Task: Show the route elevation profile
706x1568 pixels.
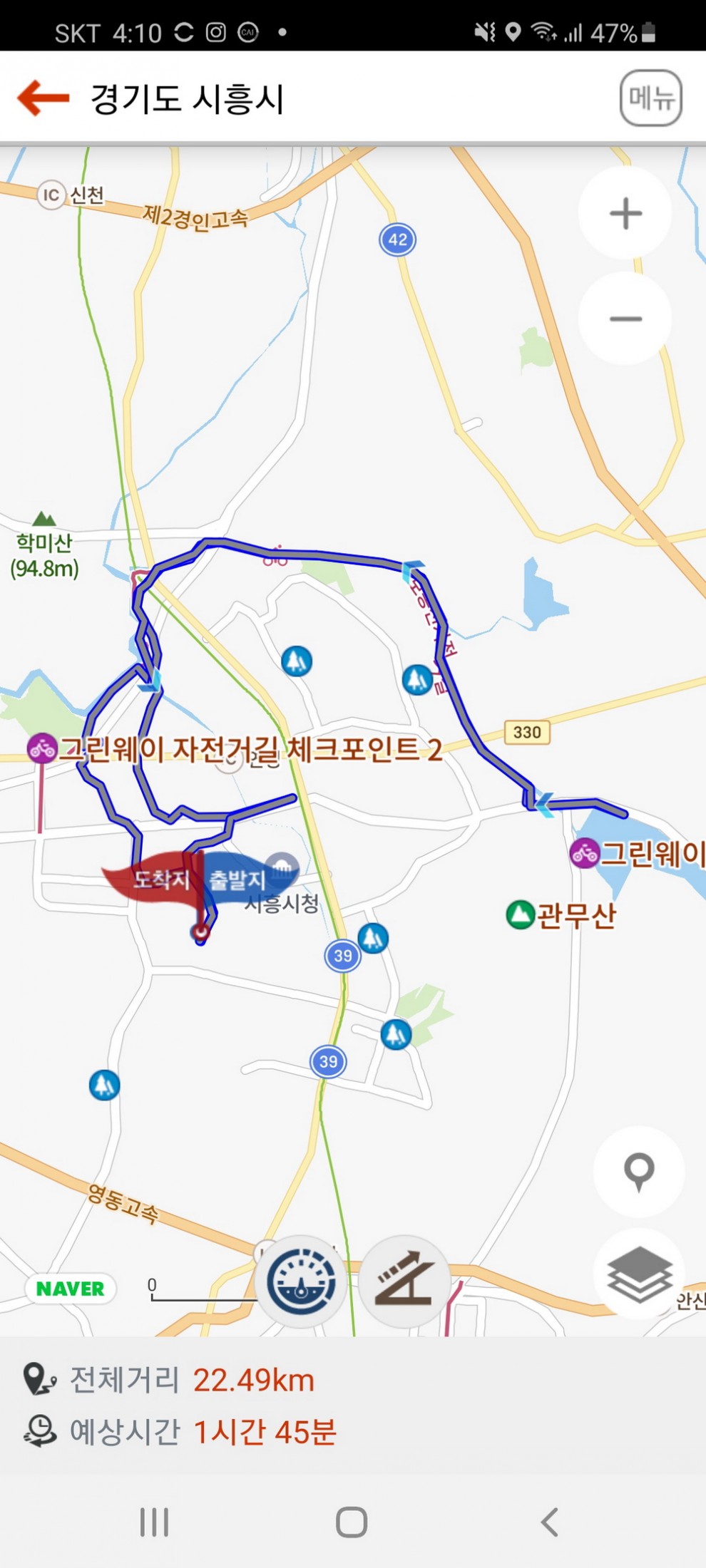Action: click(x=404, y=1281)
